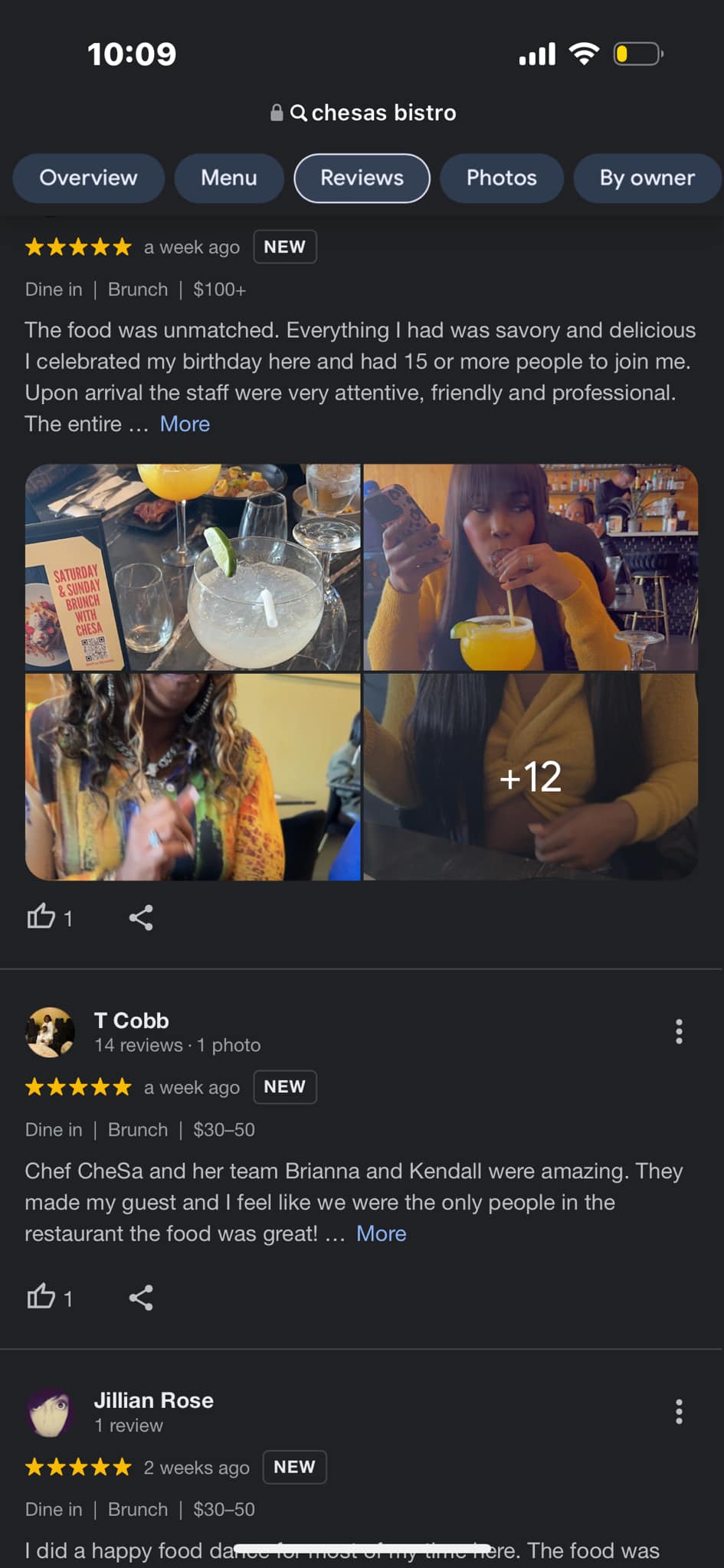Tap the chesas bistro address bar

pyautogui.click(x=363, y=113)
